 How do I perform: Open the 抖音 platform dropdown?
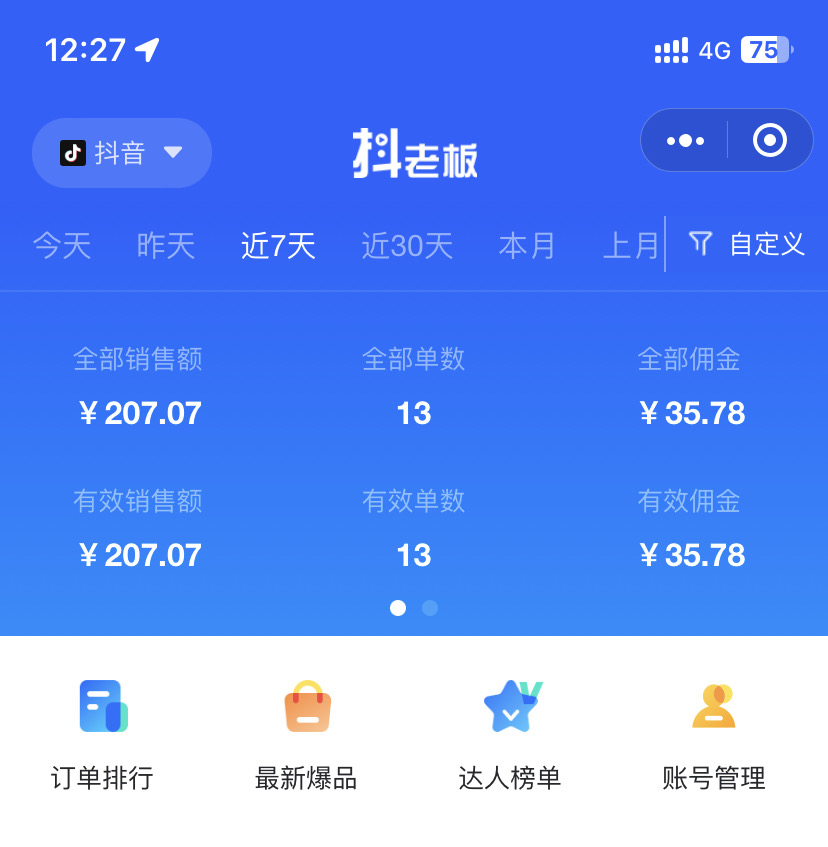[x=122, y=153]
